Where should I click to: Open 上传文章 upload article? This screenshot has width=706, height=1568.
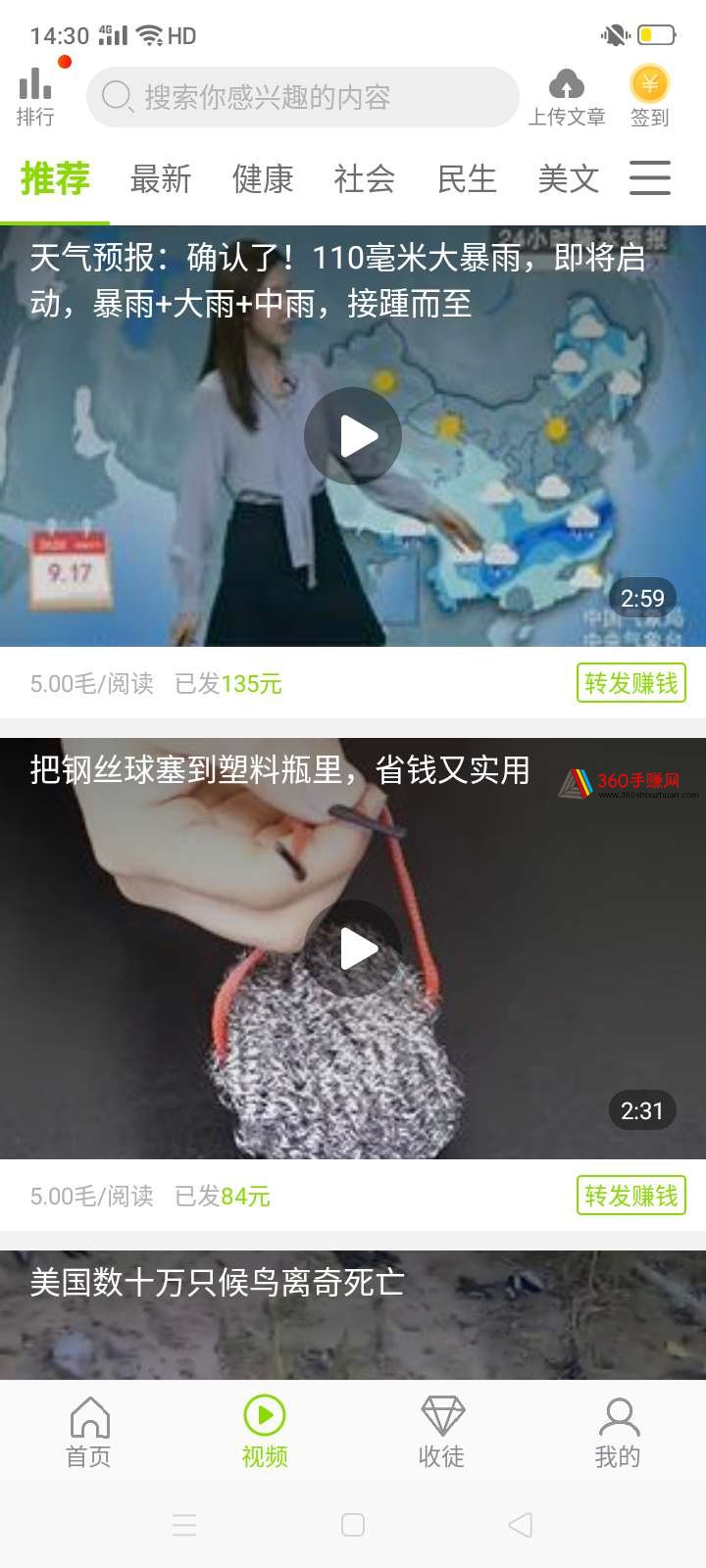tap(567, 97)
